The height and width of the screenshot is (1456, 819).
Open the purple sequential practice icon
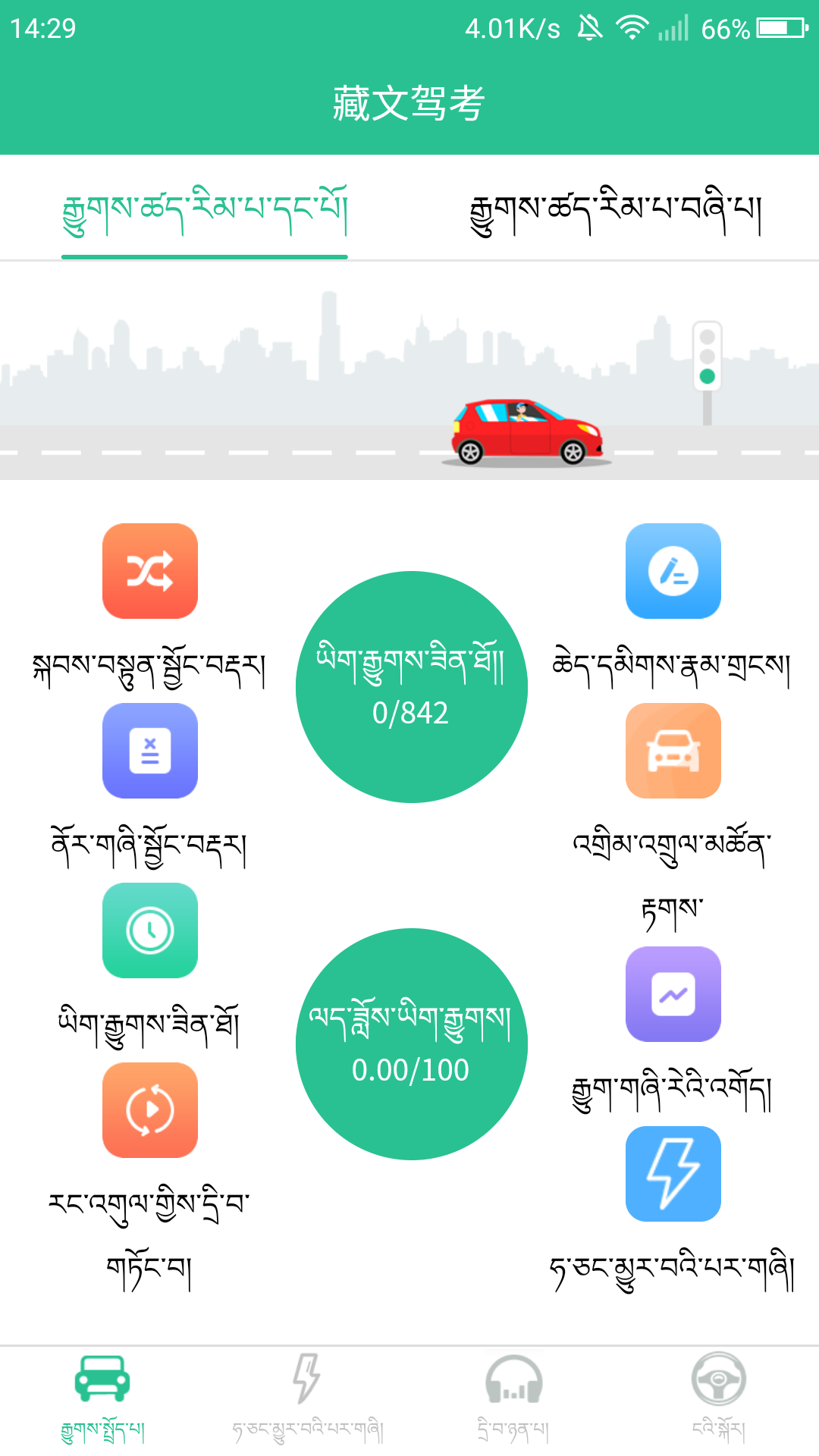149,751
